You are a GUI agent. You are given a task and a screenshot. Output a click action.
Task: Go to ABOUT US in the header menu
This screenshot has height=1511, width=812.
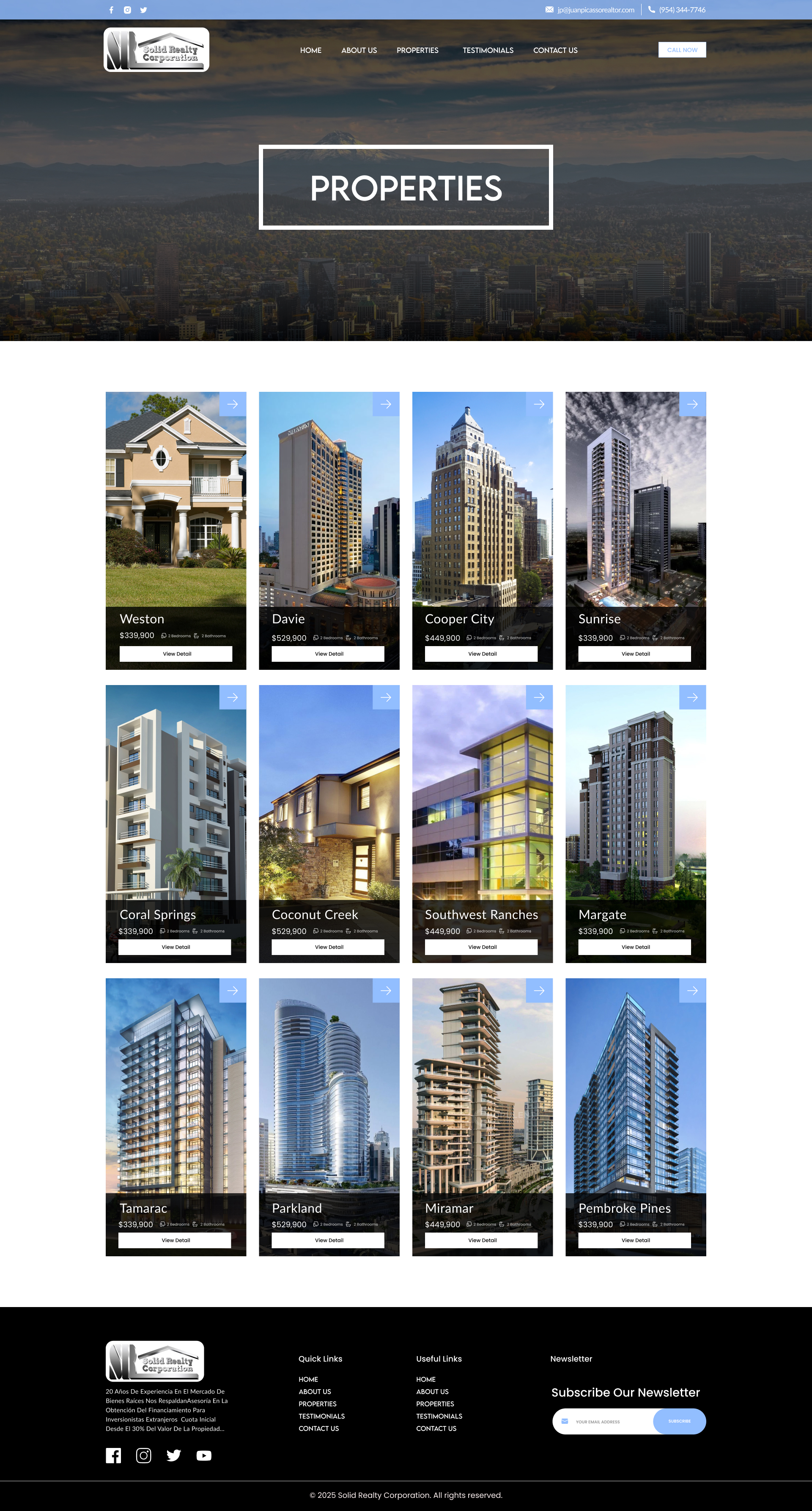tap(359, 50)
